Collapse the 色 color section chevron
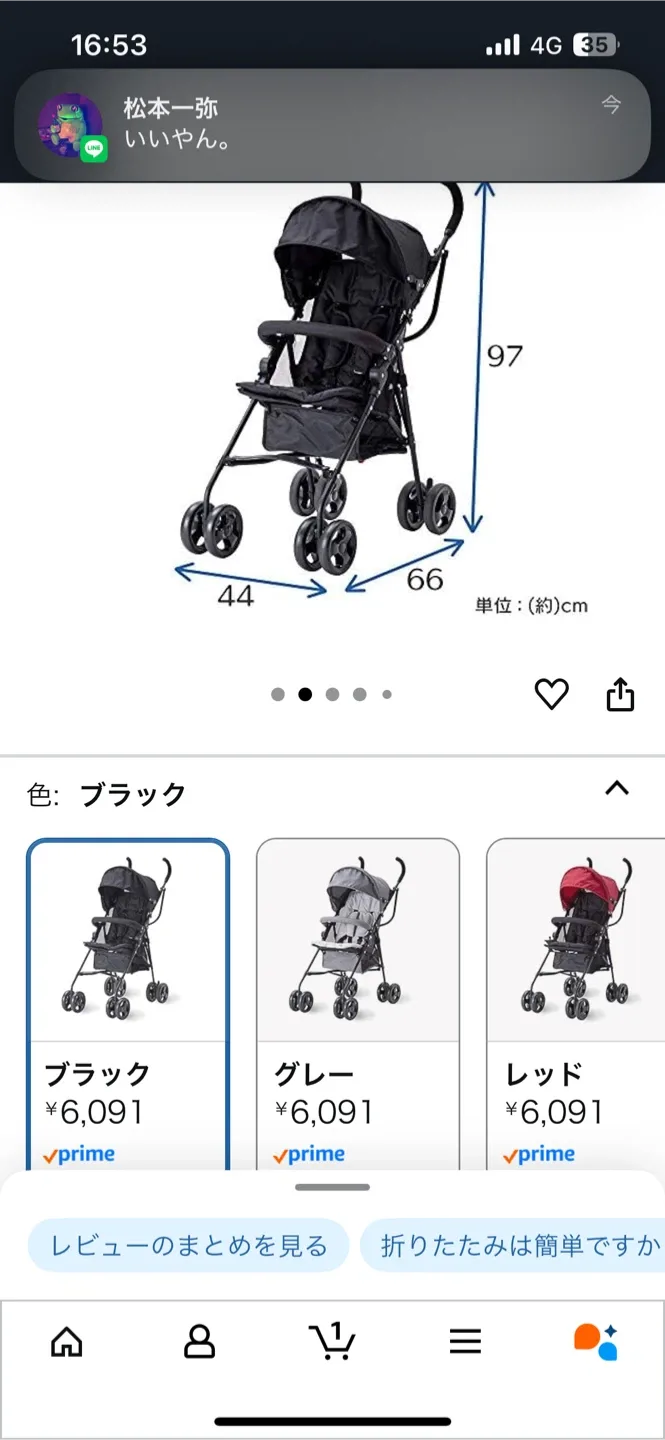The width and height of the screenshot is (665, 1440). pos(617,788)
